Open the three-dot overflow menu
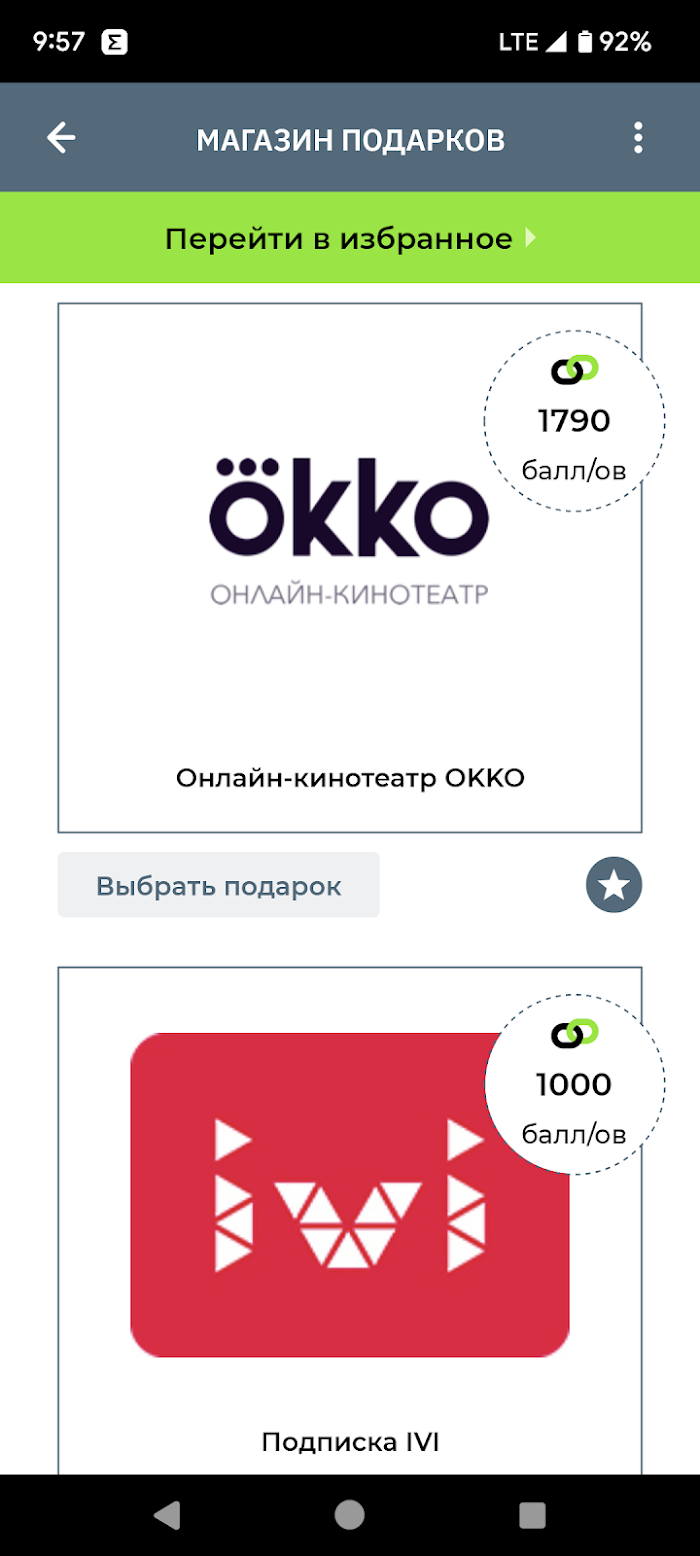Viewport: 700px width, 1556px height. coord(638,138)
